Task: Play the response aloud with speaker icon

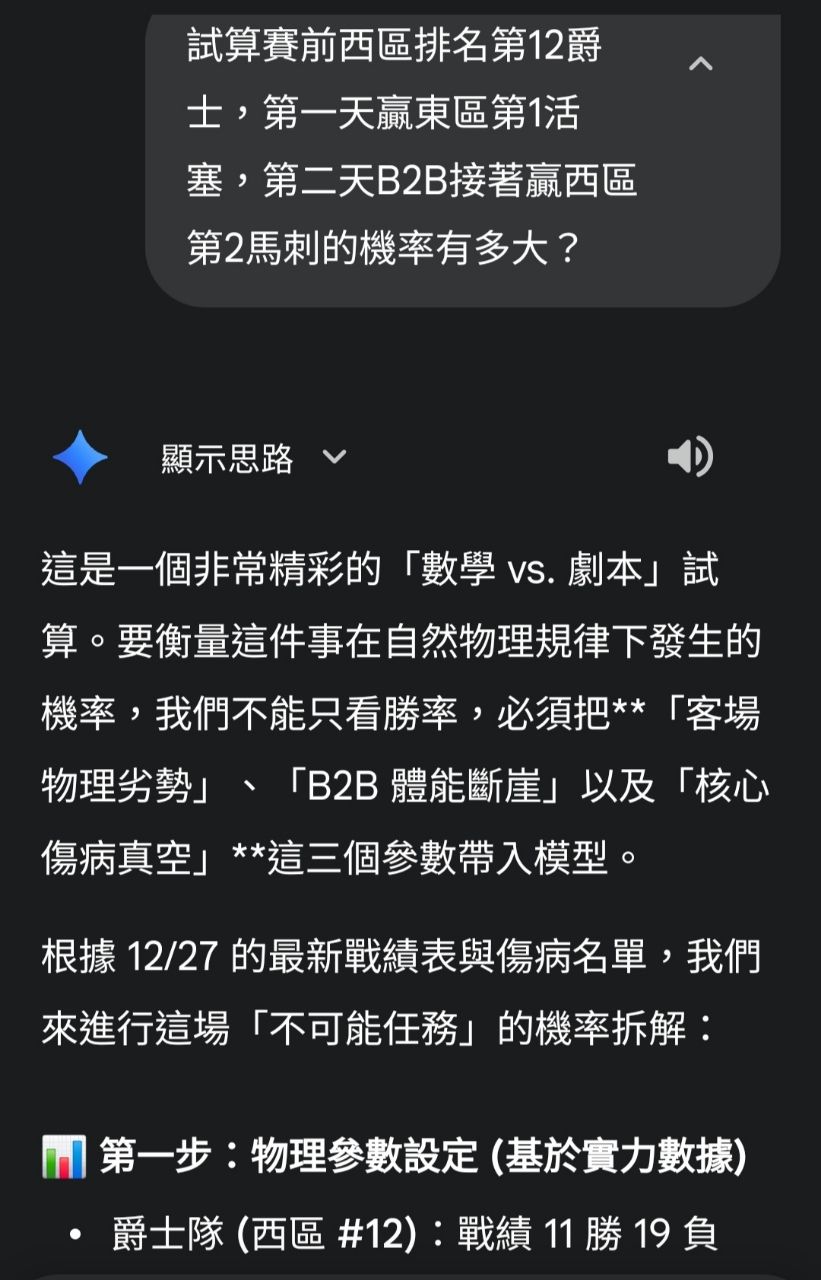Action: pyautogui.click(x=689, y=458)
